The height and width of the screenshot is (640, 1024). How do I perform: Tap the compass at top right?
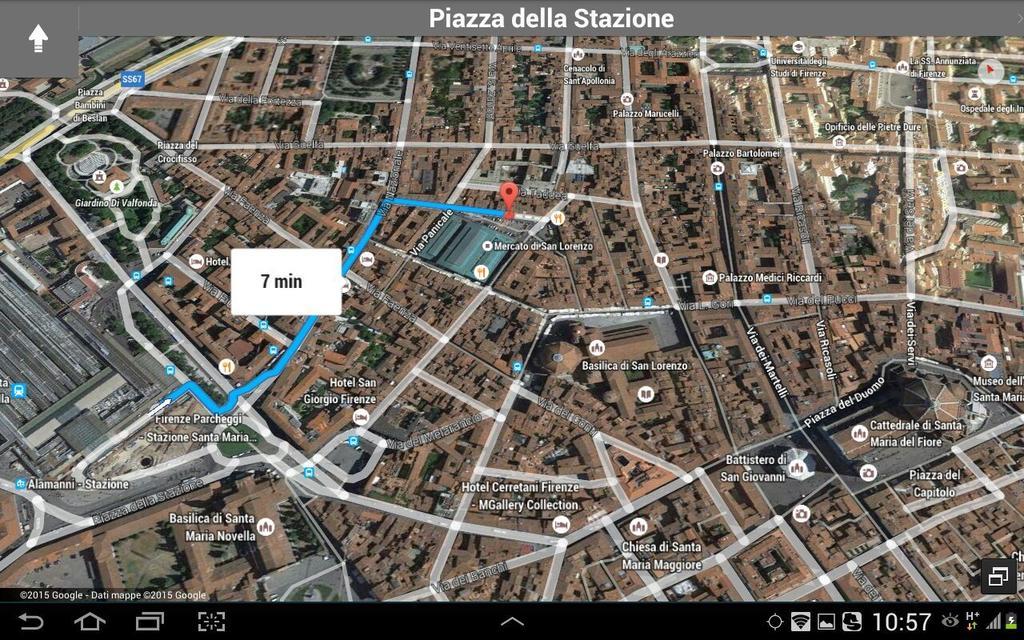(x=989, y=70)
